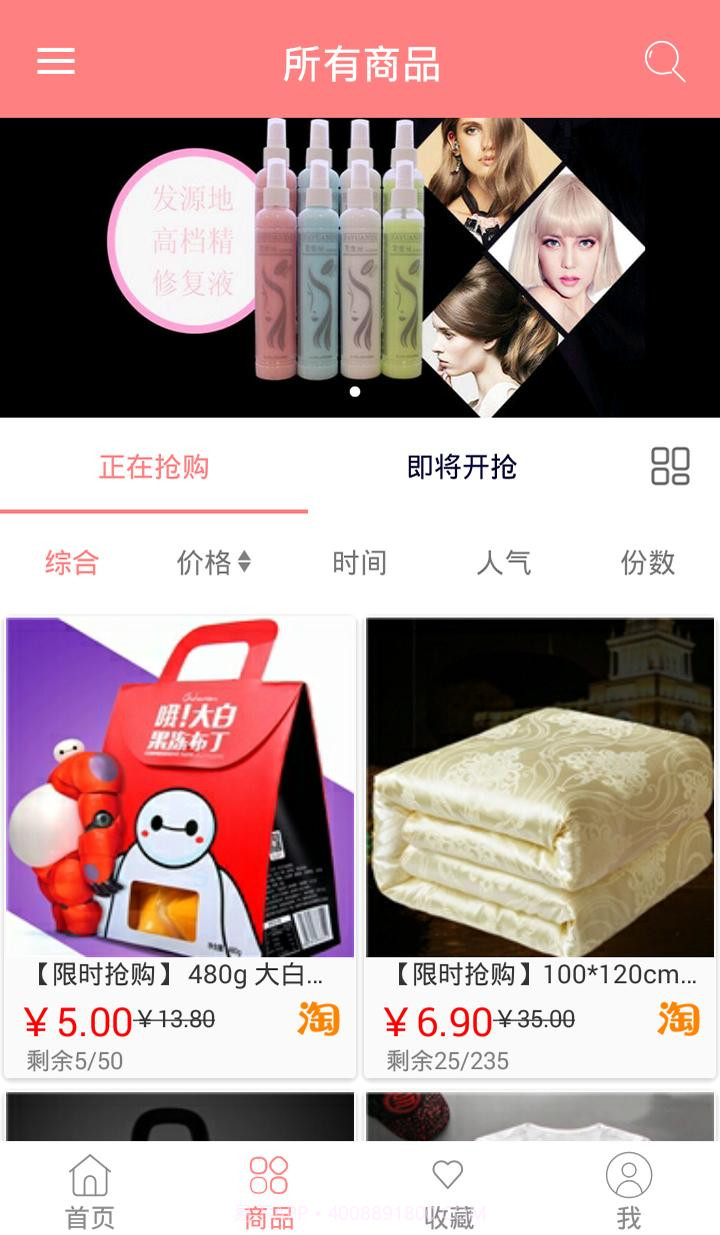The height and width of the screenshot is (1235, 720).
Task: Tap the grid layout icon beside 即将开抢
Action: pyautogui.click(x=672, y=466)
